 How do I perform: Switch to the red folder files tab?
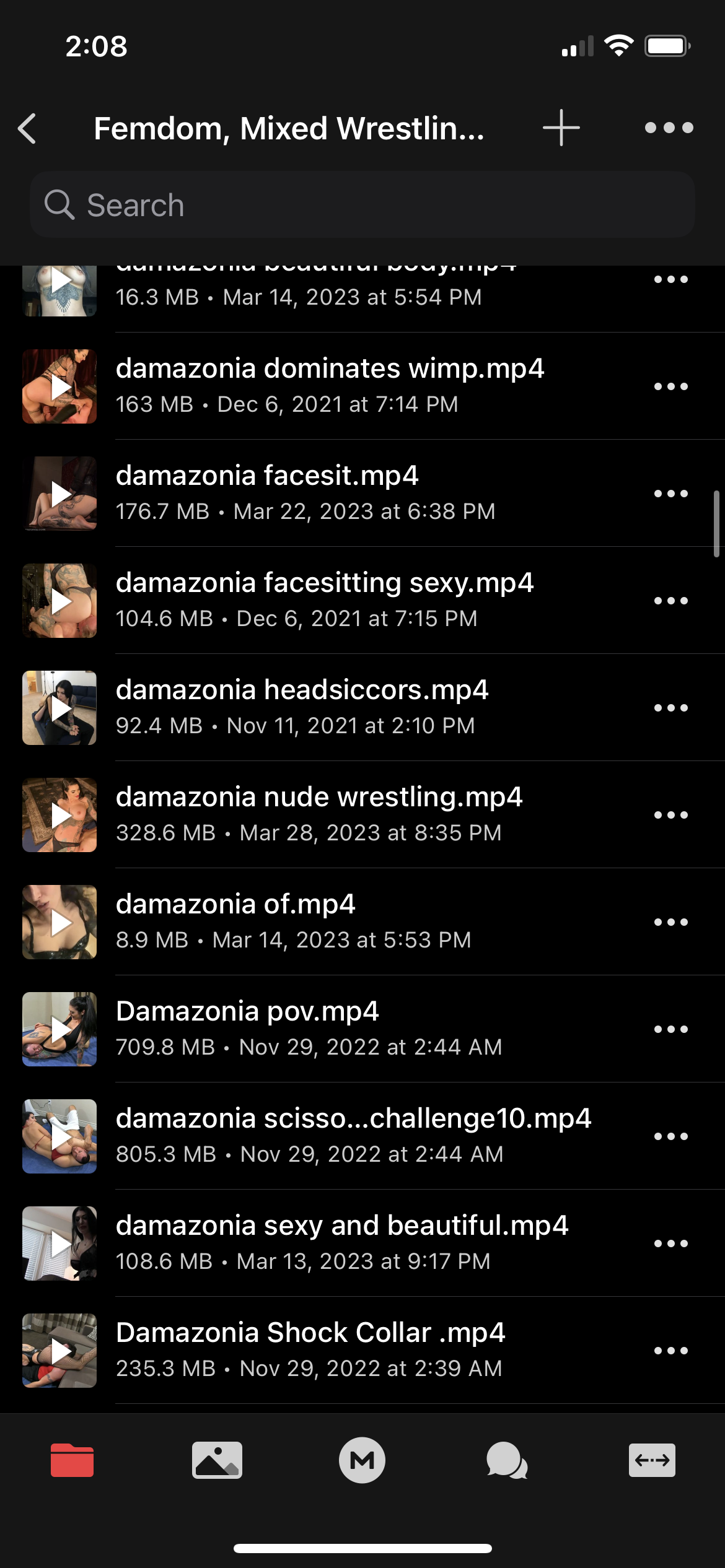click(x=72, y=1460)
